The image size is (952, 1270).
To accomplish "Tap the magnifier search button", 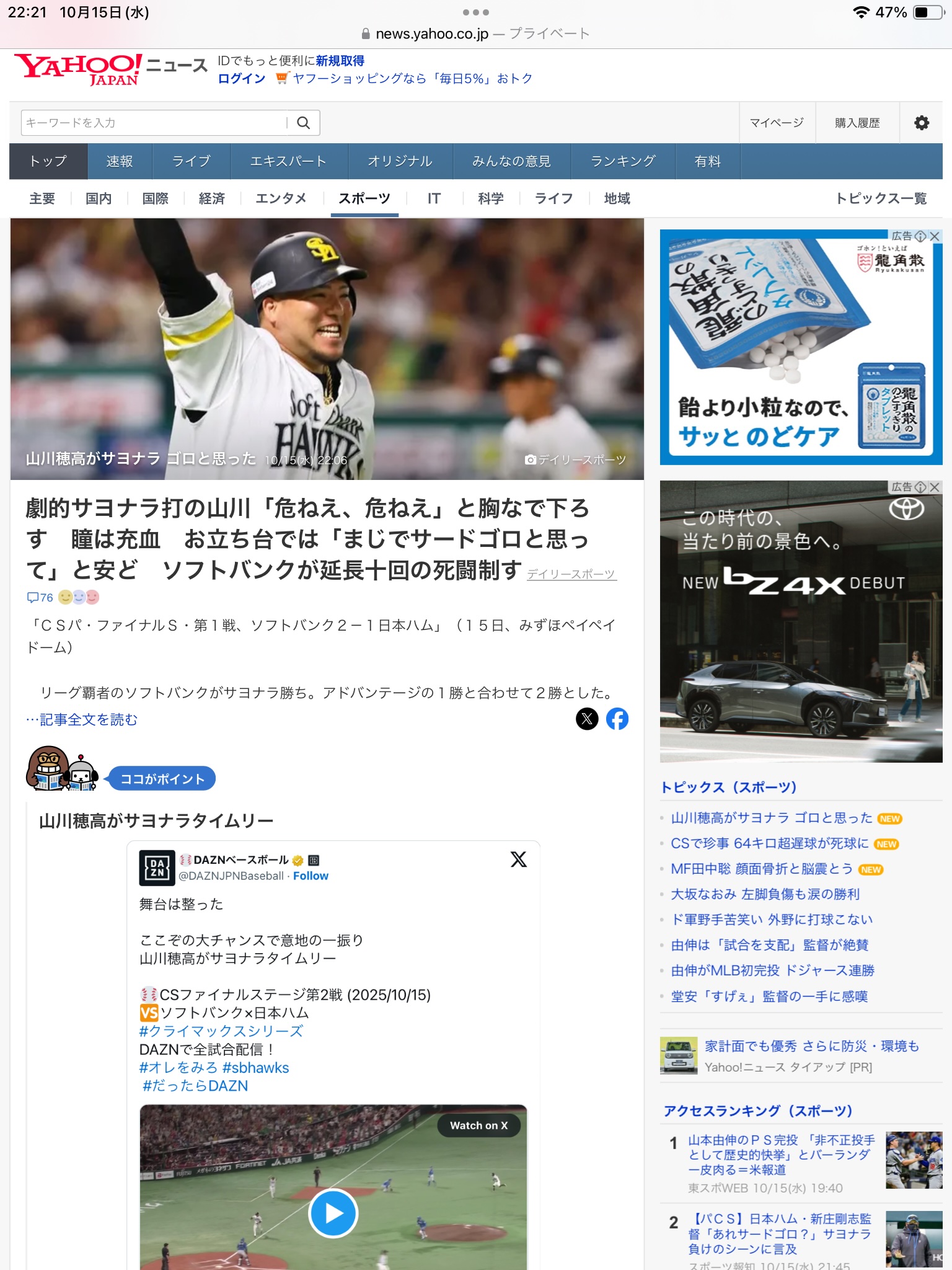I will click(x=303, y=123).
